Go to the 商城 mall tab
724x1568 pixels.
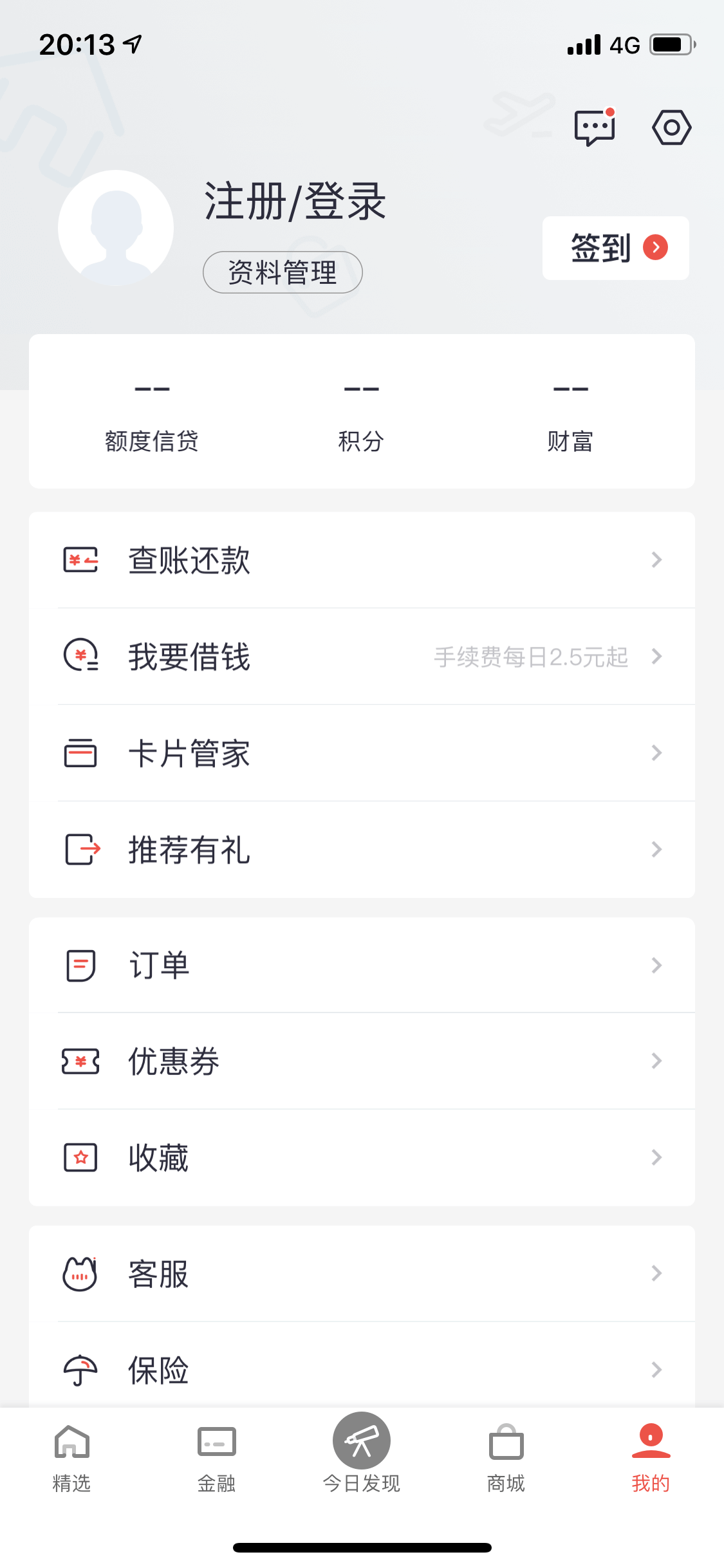506,1458
